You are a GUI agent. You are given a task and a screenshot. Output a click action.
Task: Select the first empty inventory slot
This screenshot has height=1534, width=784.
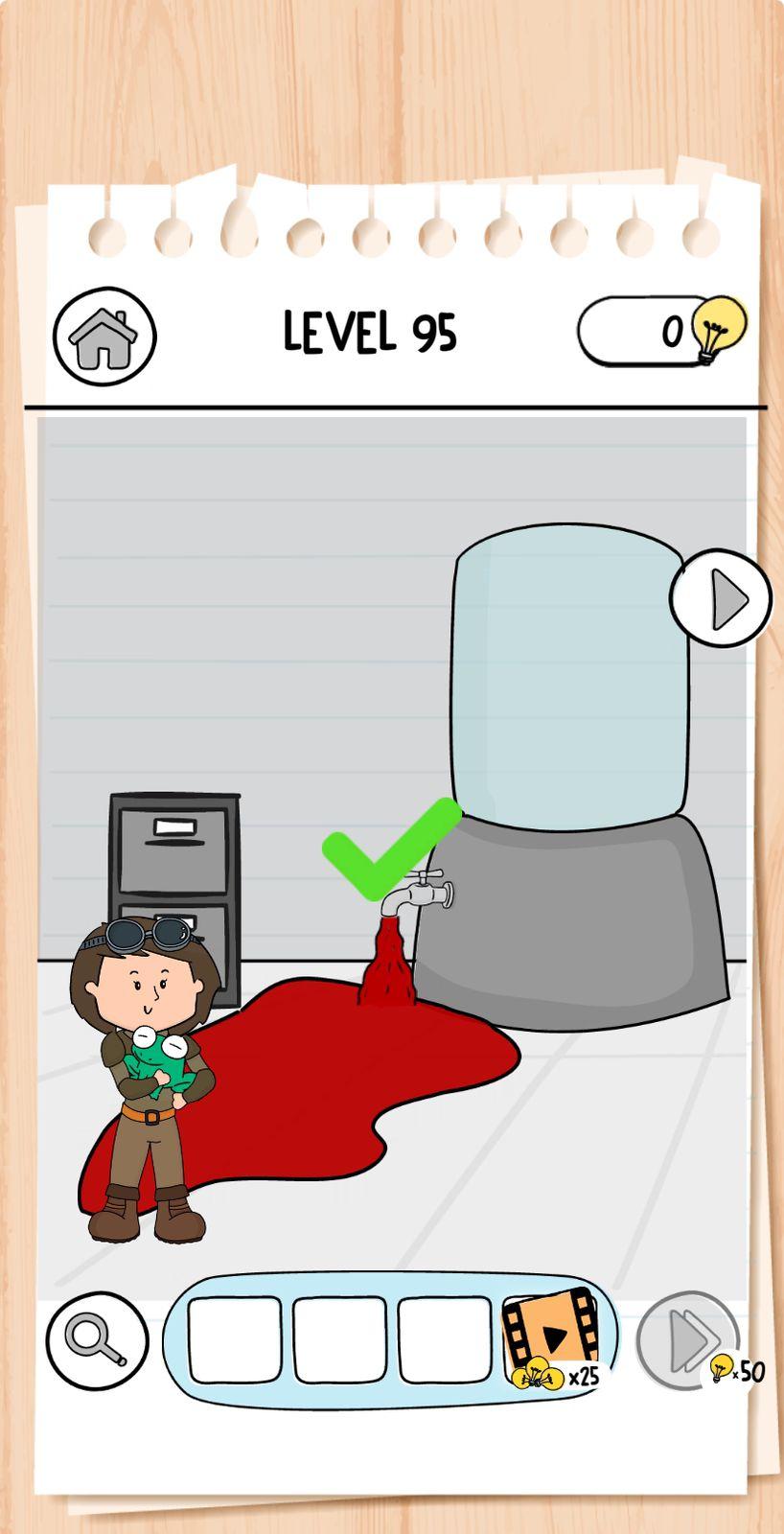[x=235, y=1339]
